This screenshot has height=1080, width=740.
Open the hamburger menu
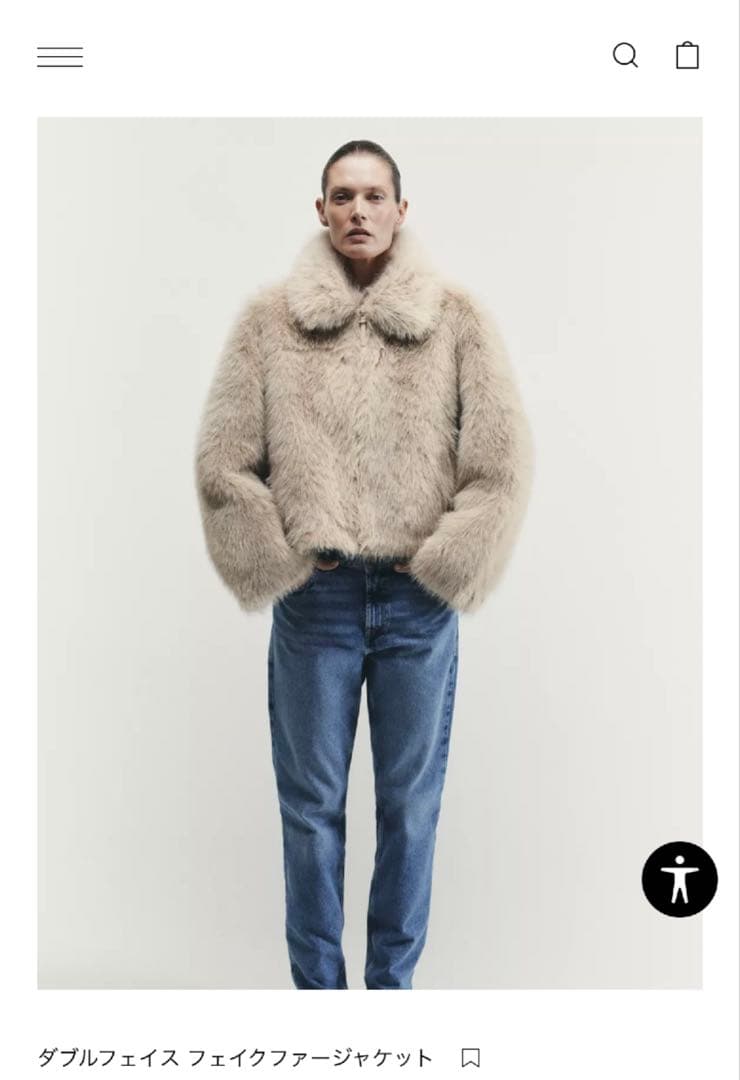tap(60, 57)
